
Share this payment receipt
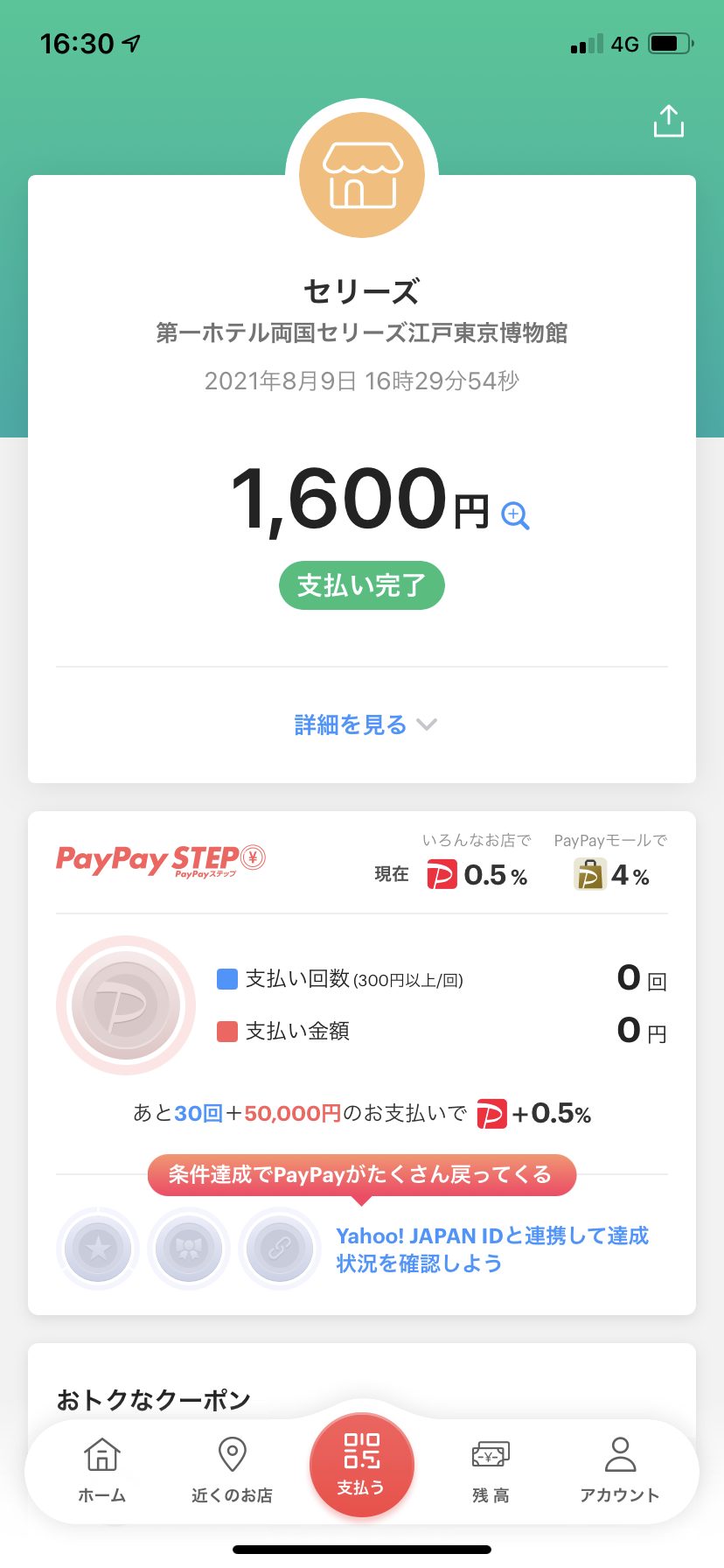click(669, 122)
